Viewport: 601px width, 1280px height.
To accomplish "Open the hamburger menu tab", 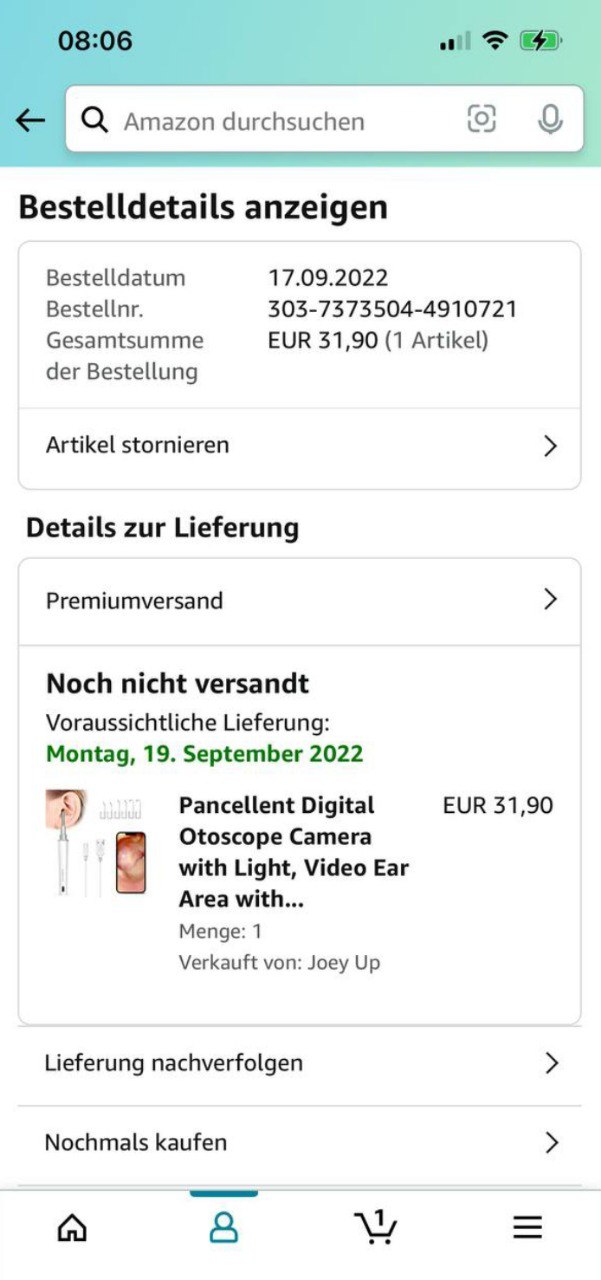I will point(527,1228).
